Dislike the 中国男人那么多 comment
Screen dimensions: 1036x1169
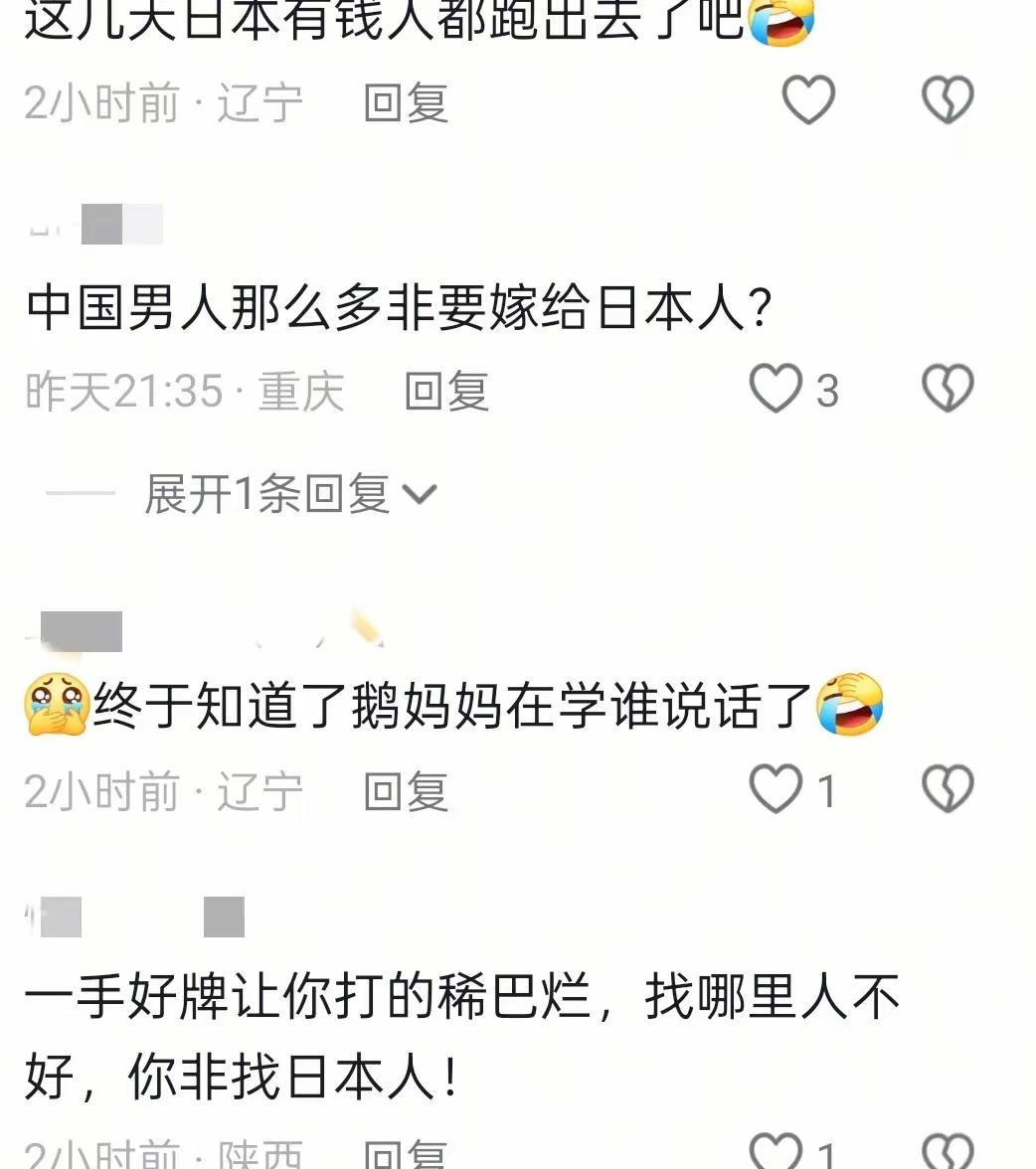coord(947,389)
